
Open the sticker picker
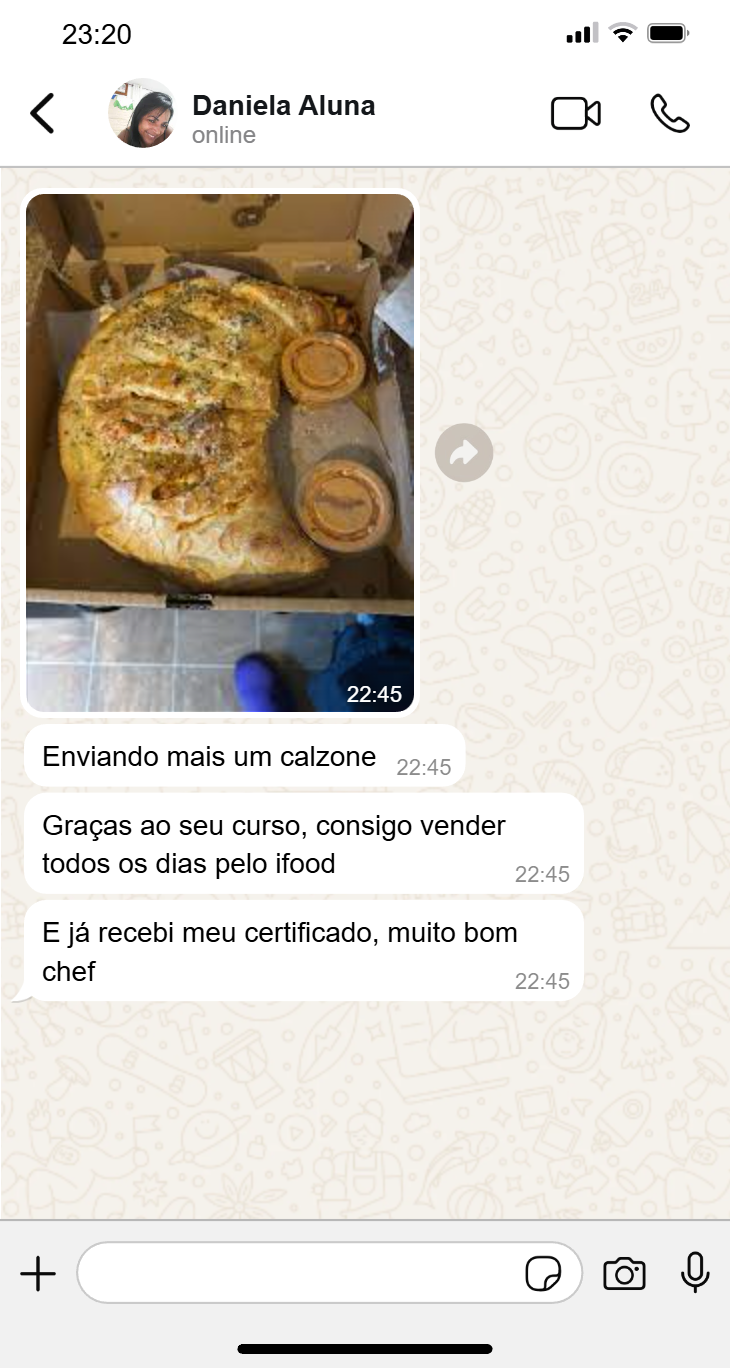(x=543, y=1274)
